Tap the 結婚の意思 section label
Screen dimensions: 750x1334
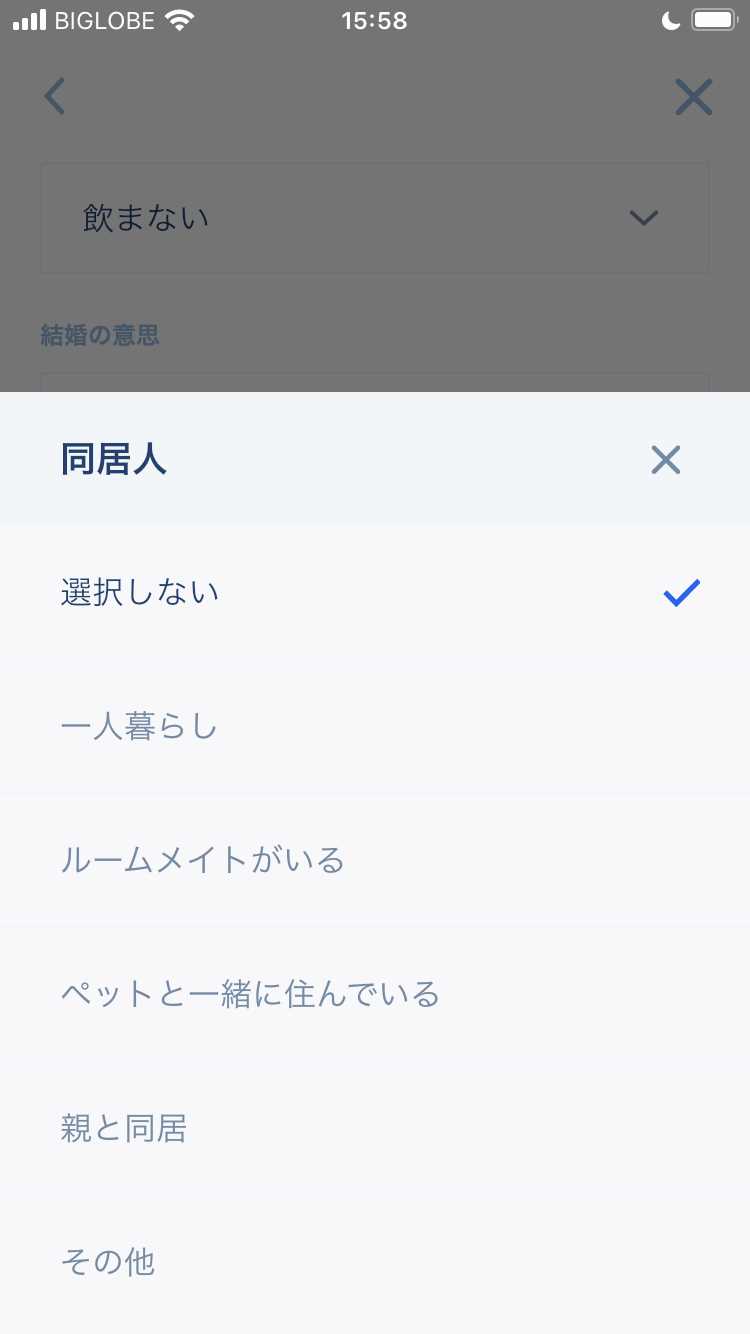(100, 335)
